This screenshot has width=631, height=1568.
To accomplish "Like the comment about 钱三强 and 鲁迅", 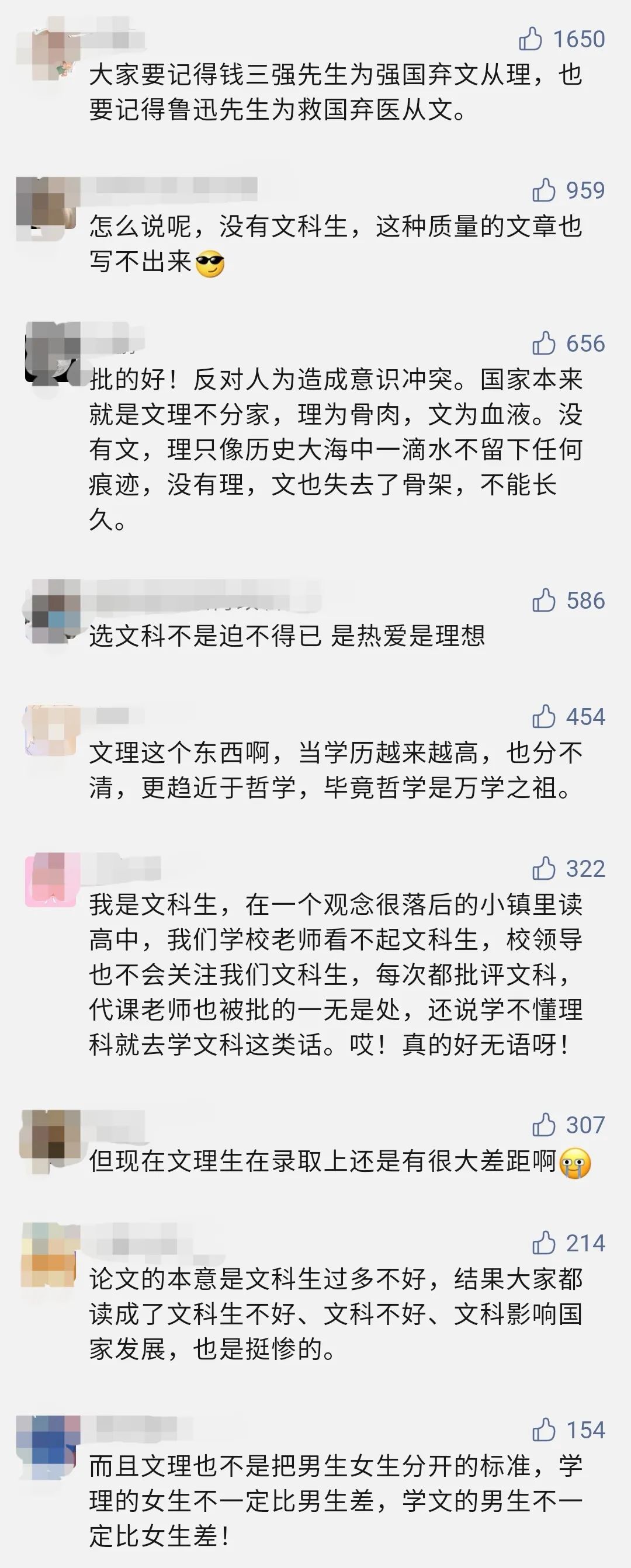I will coord(530,39).
